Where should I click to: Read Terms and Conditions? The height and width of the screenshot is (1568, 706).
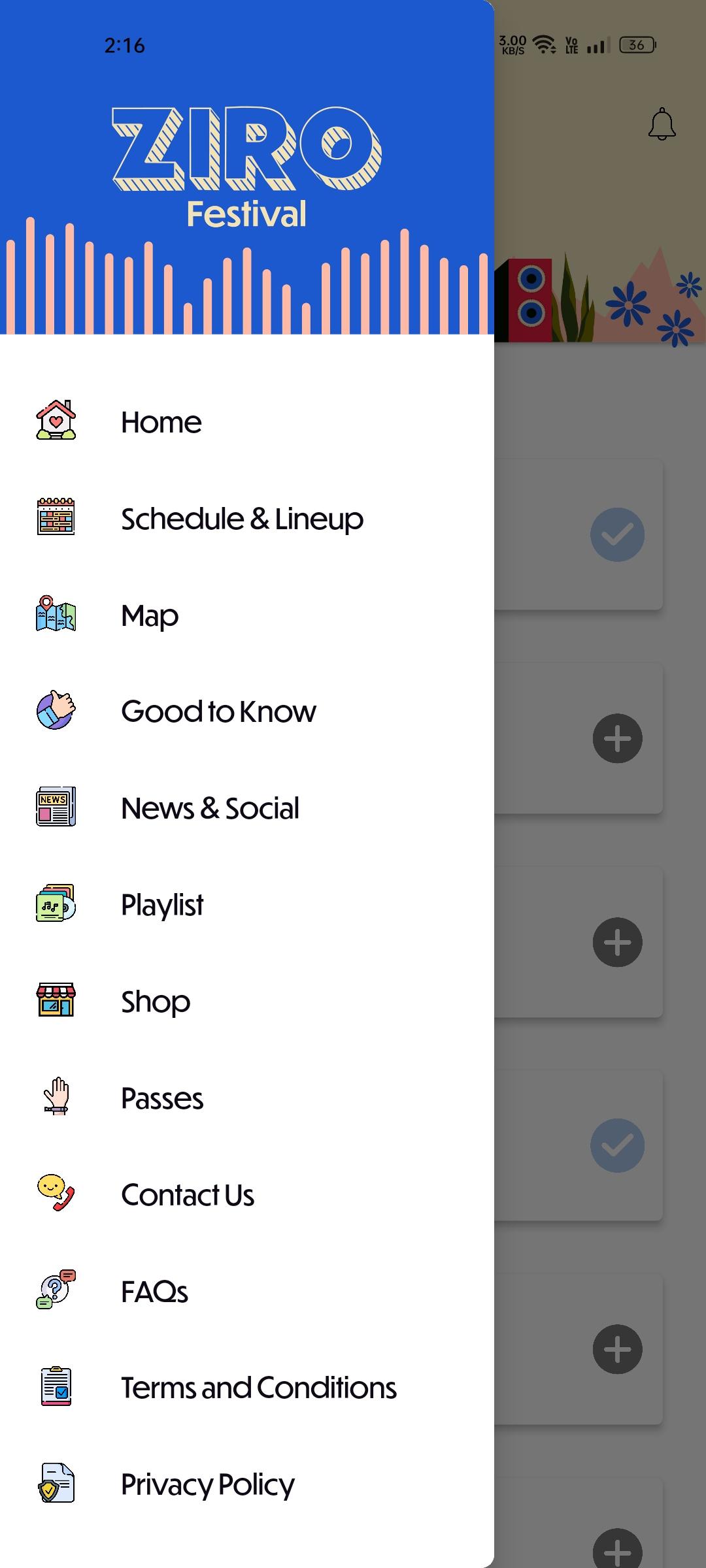[x=247, y=1388]
